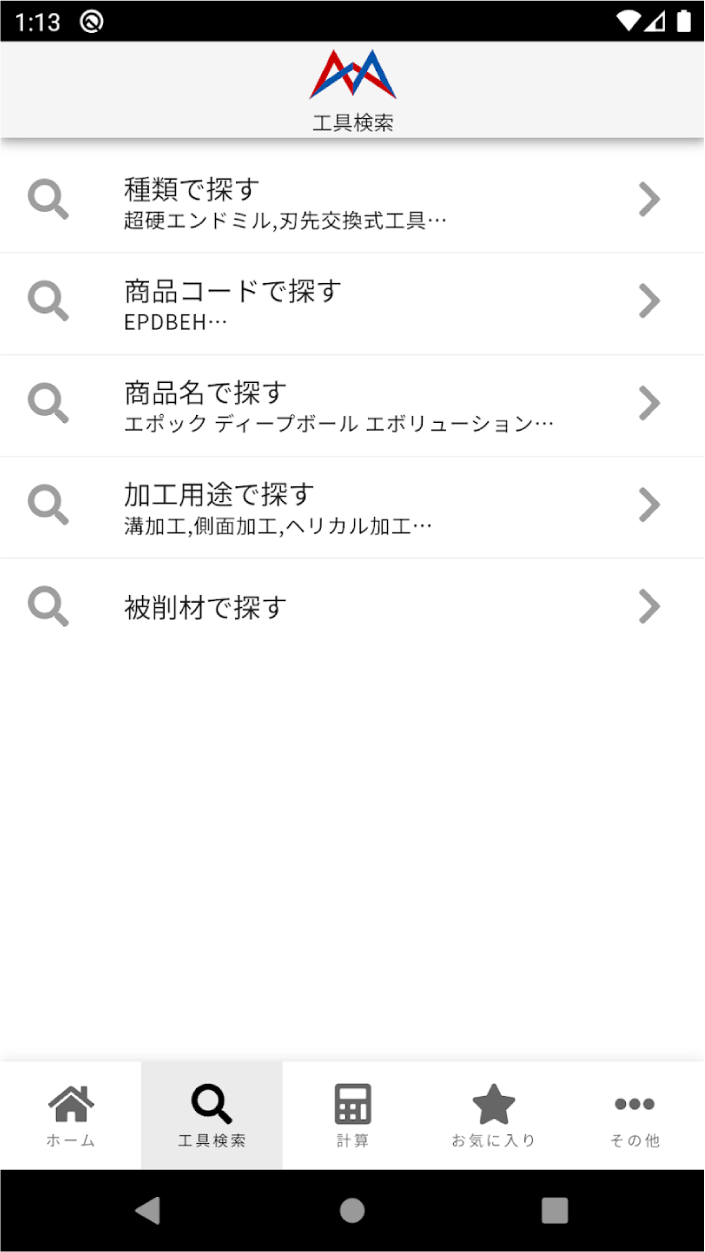
Task: Open the その他 tab
Action: point(635,1115)
